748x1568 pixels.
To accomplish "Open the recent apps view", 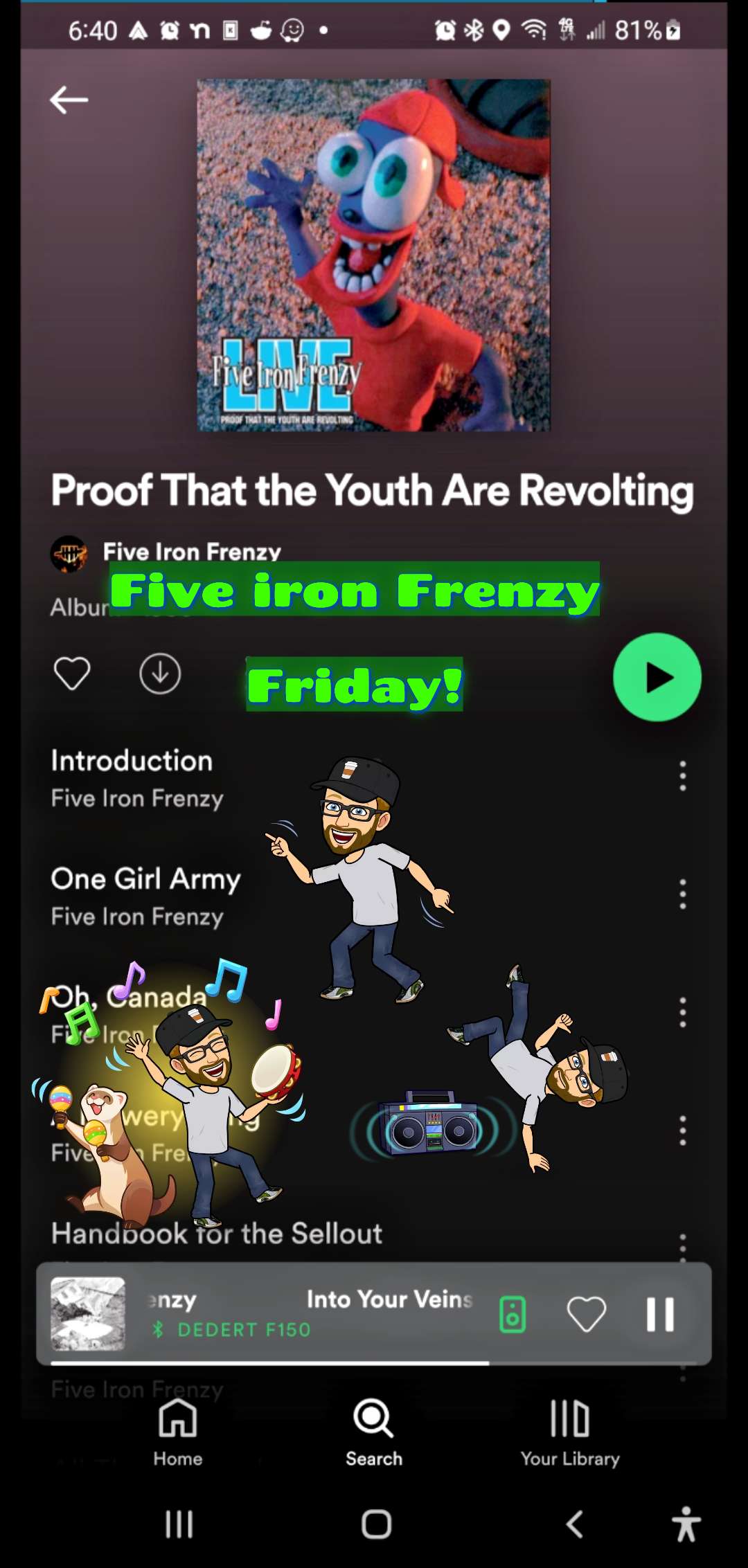I will coord(179,1524).
